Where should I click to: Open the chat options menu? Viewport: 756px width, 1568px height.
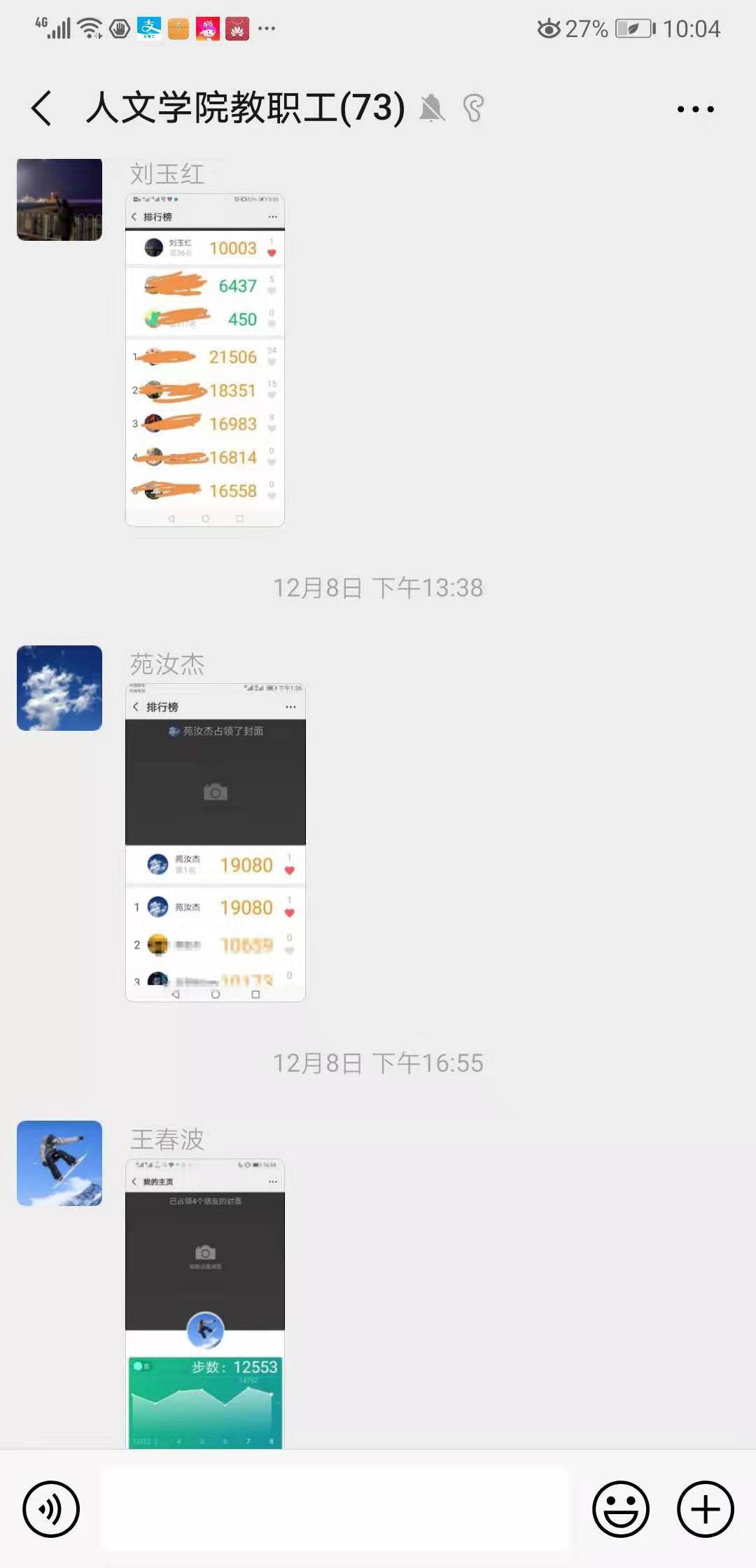click(695, 109)
